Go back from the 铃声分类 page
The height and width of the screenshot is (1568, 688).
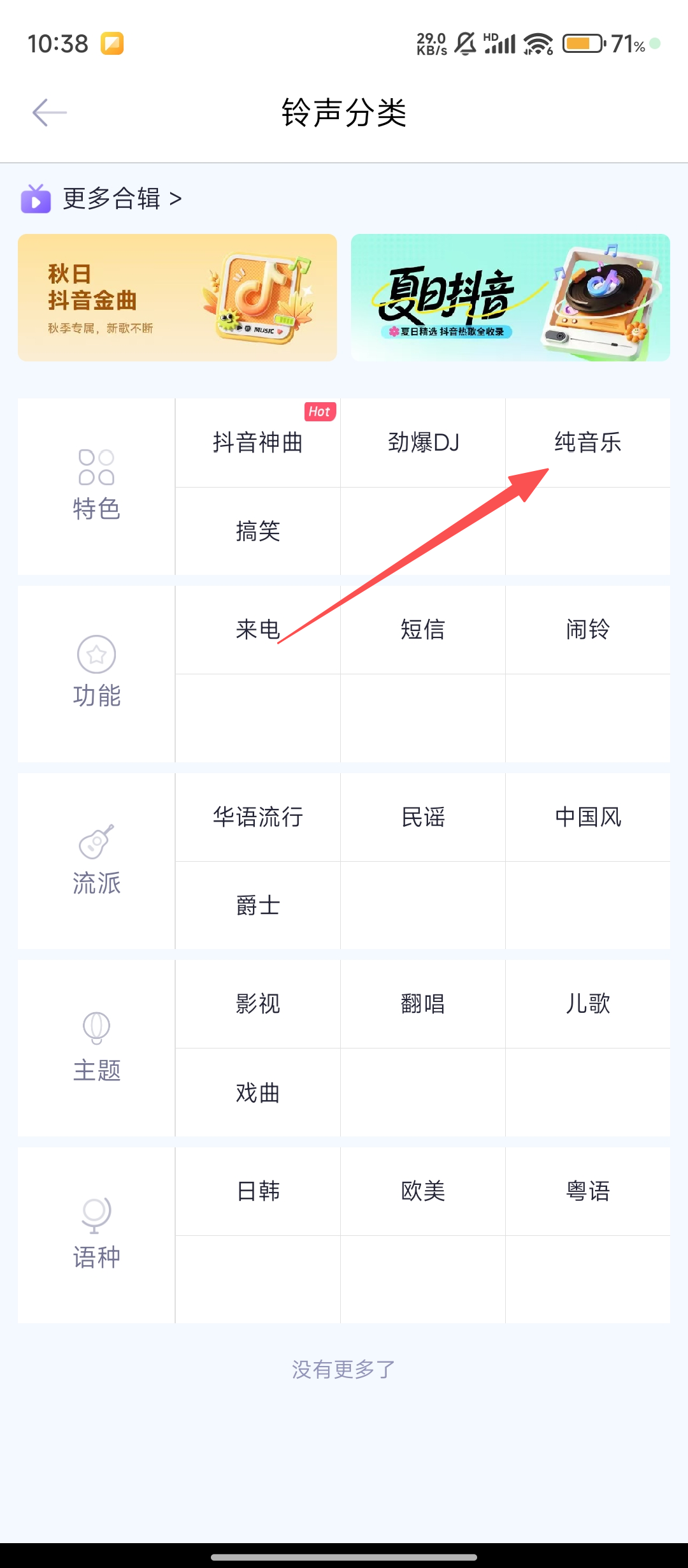click(x=50, y=113)
